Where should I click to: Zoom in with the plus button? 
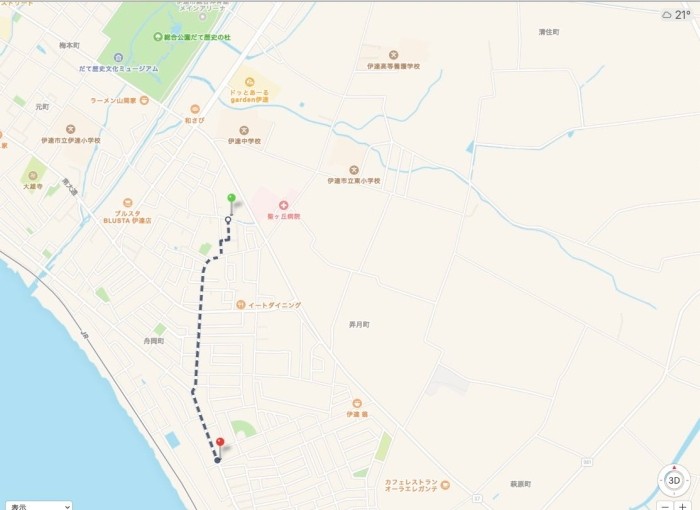(684, 505)
